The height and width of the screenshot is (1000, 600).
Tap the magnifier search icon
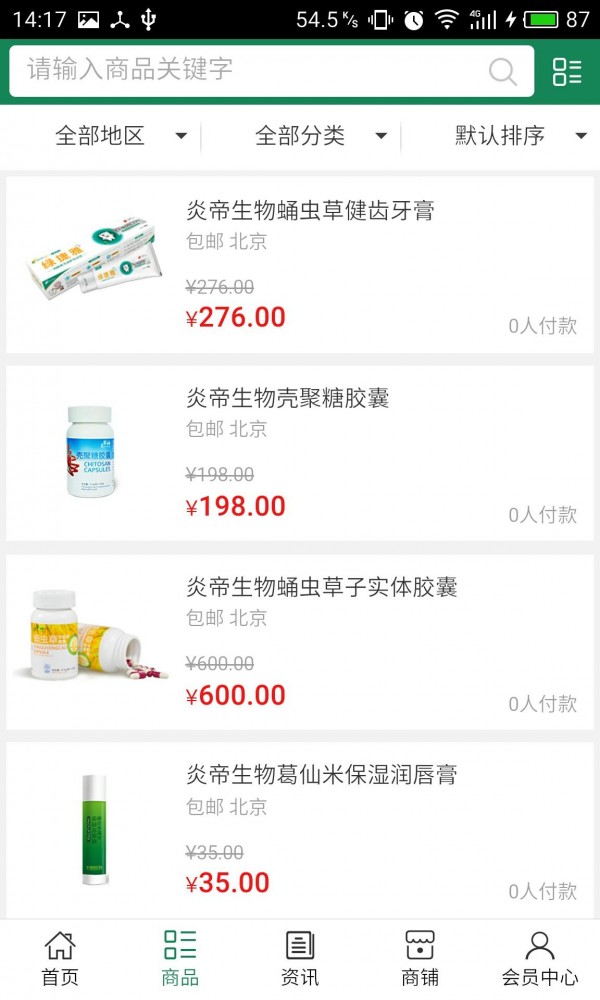503,71
